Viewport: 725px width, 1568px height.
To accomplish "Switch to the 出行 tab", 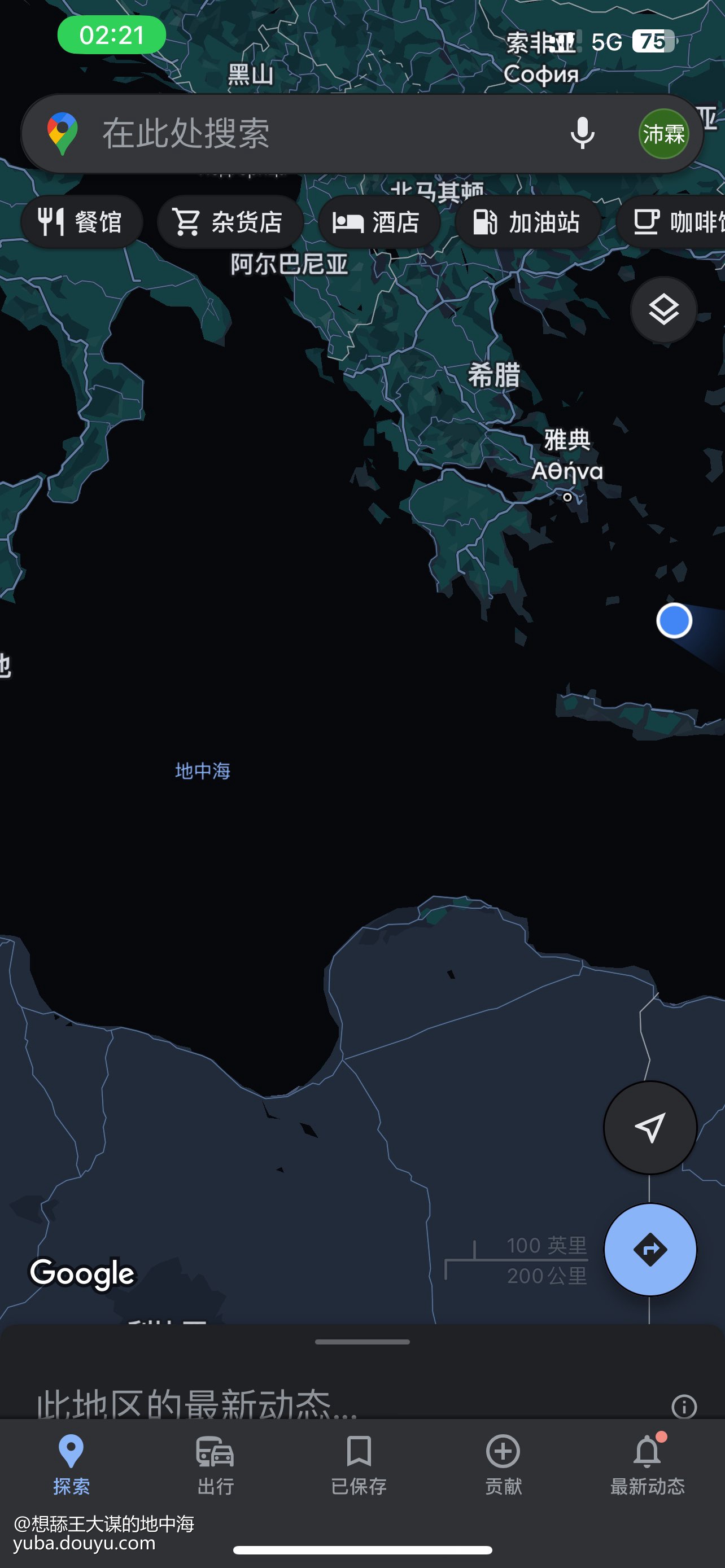I will click(216, 1465).
